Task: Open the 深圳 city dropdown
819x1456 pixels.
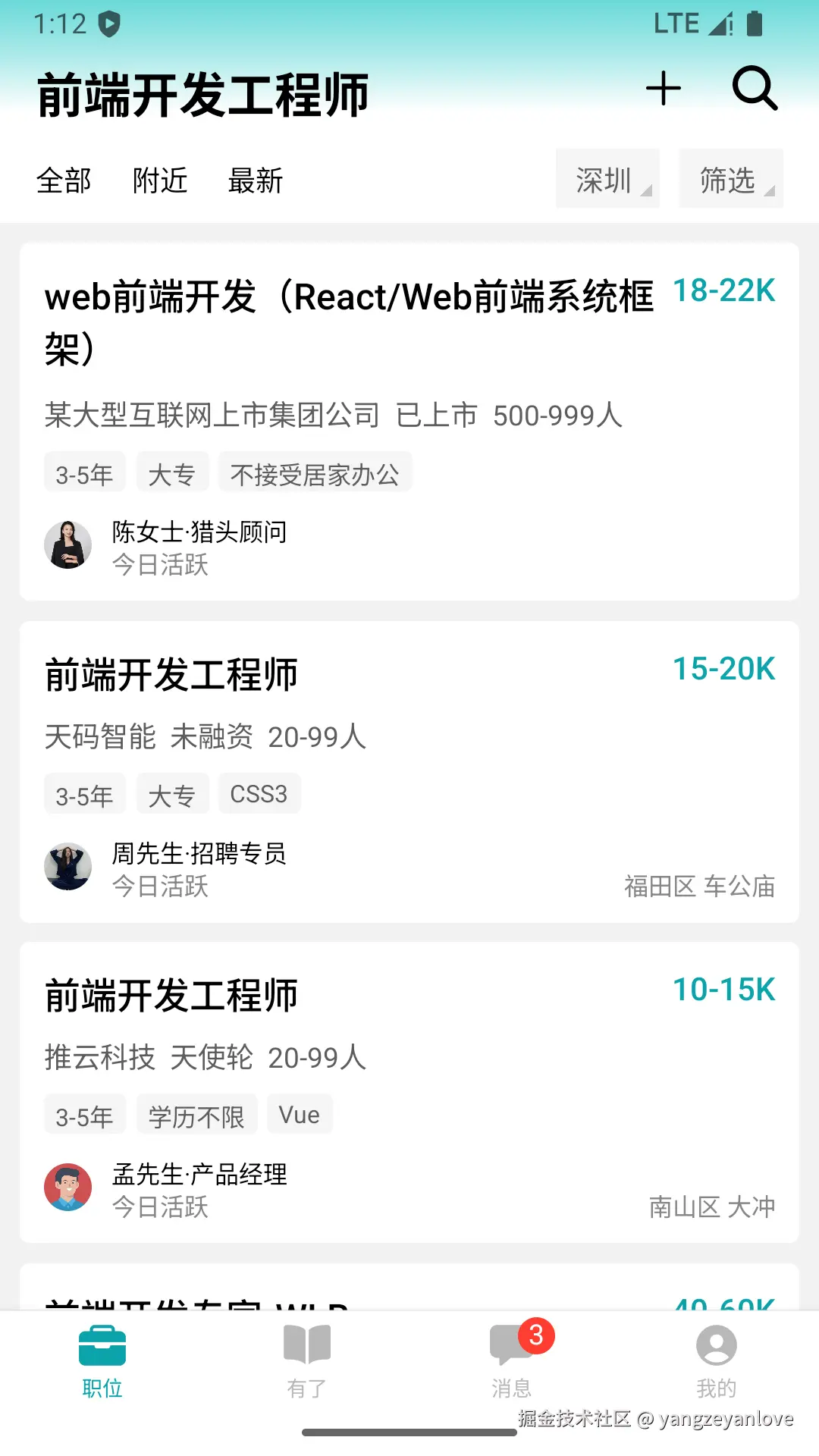Action: pos(607,179)
